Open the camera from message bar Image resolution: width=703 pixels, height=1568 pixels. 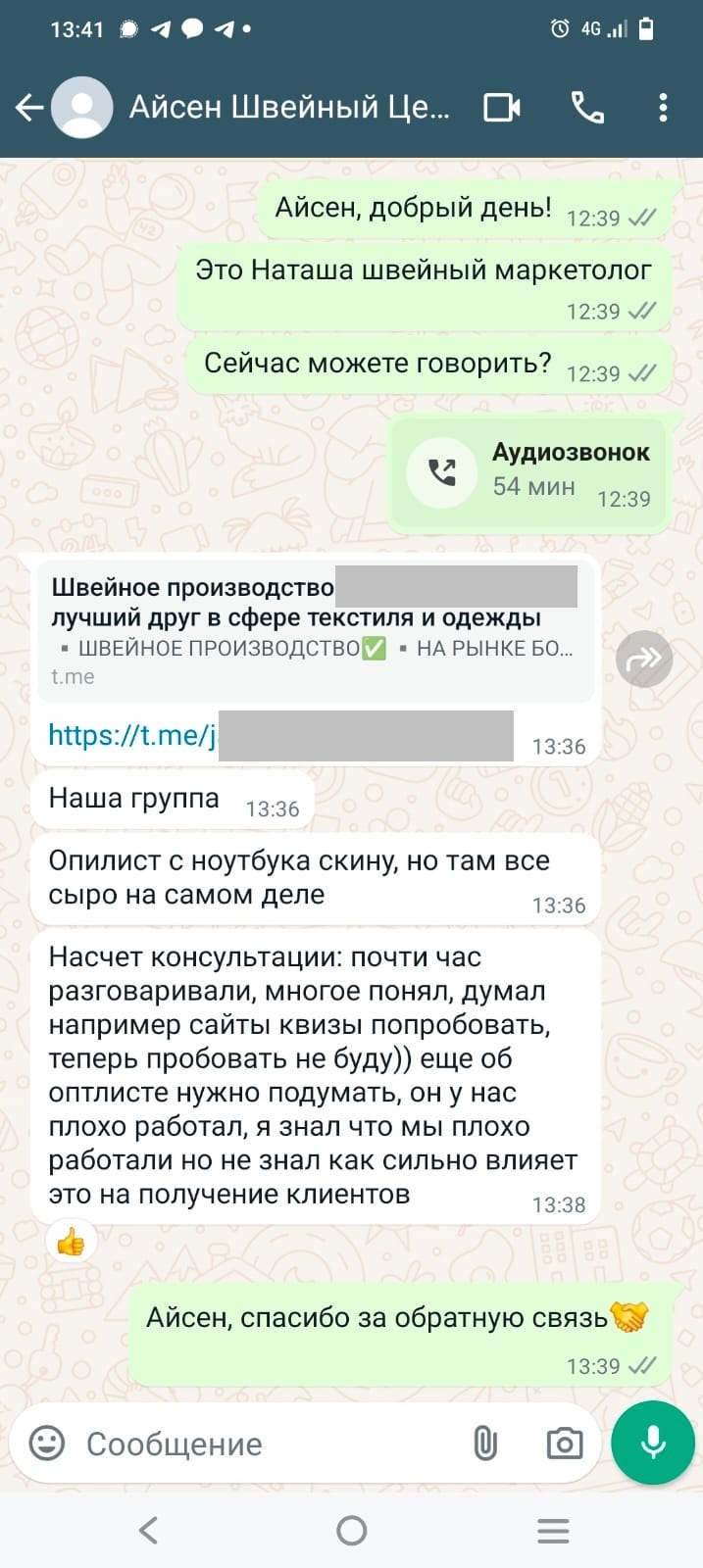pos(564,1444)
